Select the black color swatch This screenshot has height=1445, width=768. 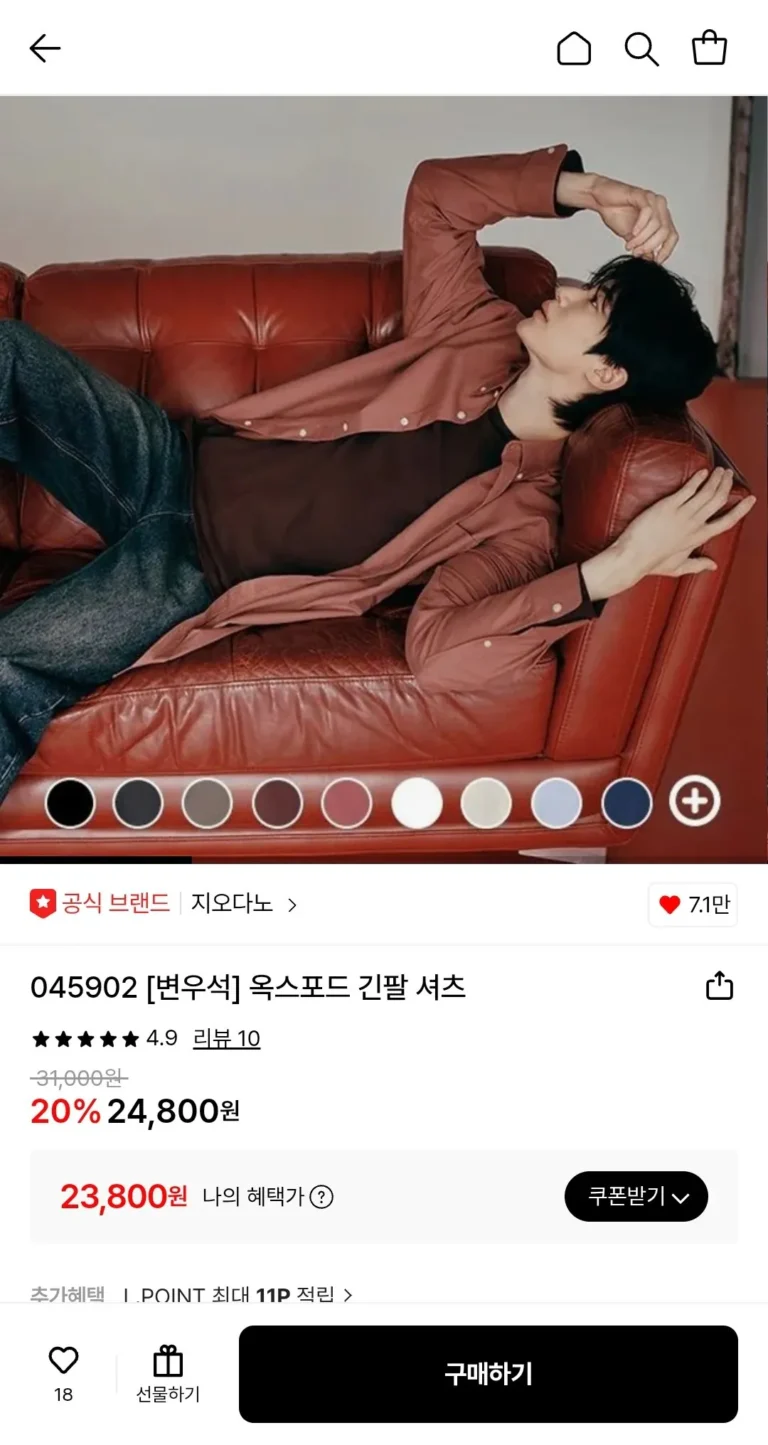pyautogui.click(x=70, y=803)
